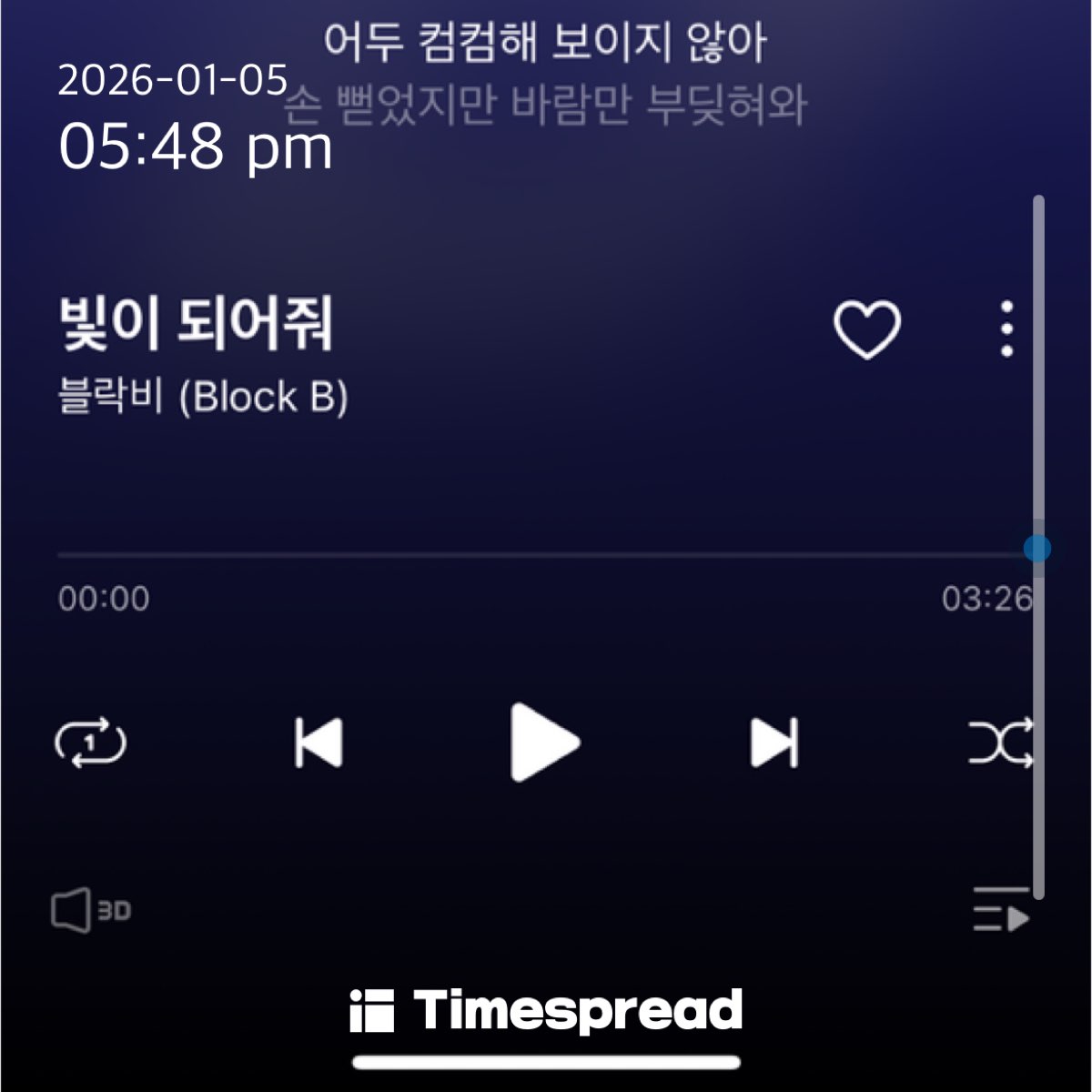Skip to the next track
The image size is (1092, 1092).
(774, 743)
